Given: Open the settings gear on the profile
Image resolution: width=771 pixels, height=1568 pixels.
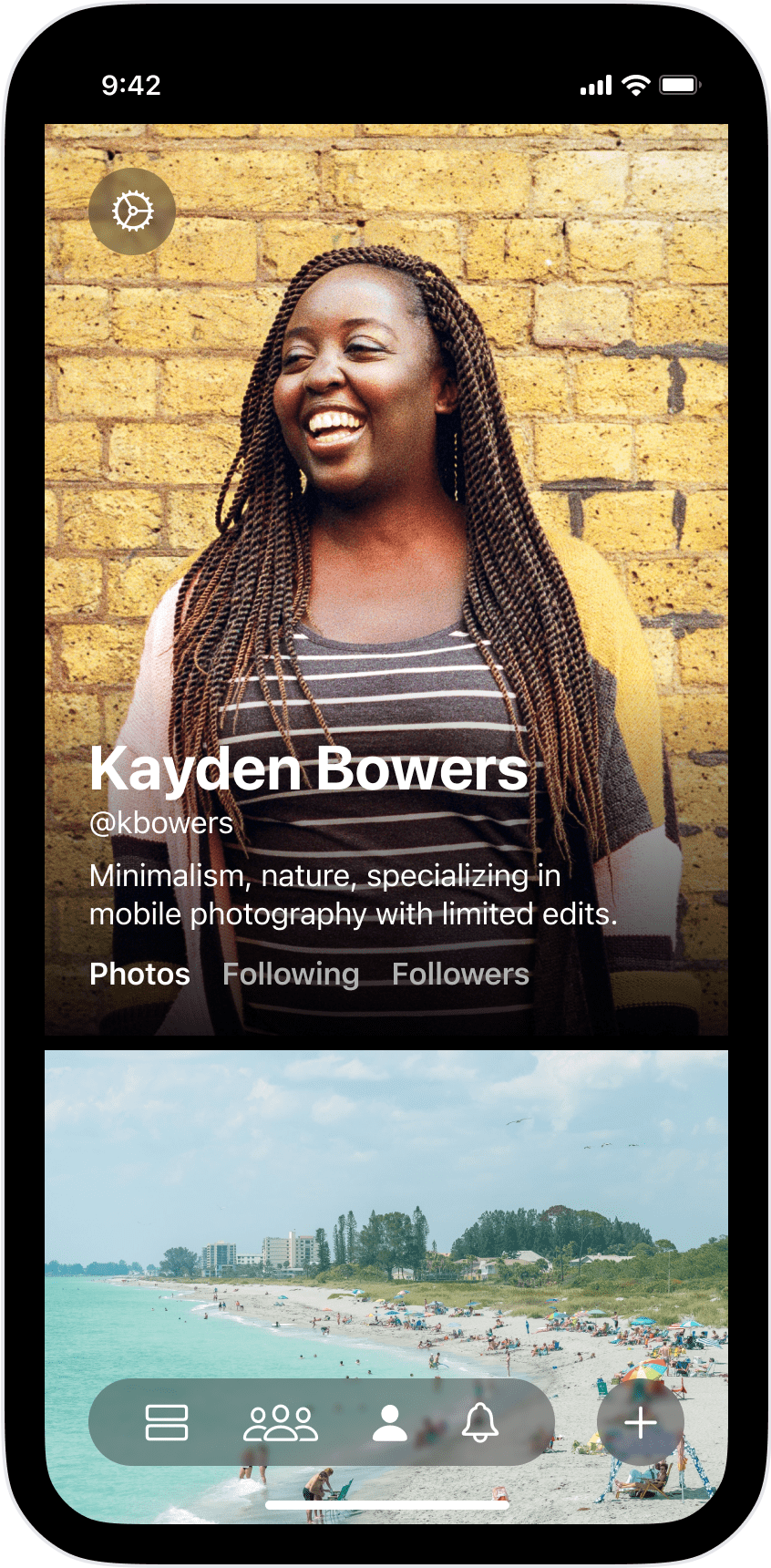Looking at the screenshot, I should (133, 211).
